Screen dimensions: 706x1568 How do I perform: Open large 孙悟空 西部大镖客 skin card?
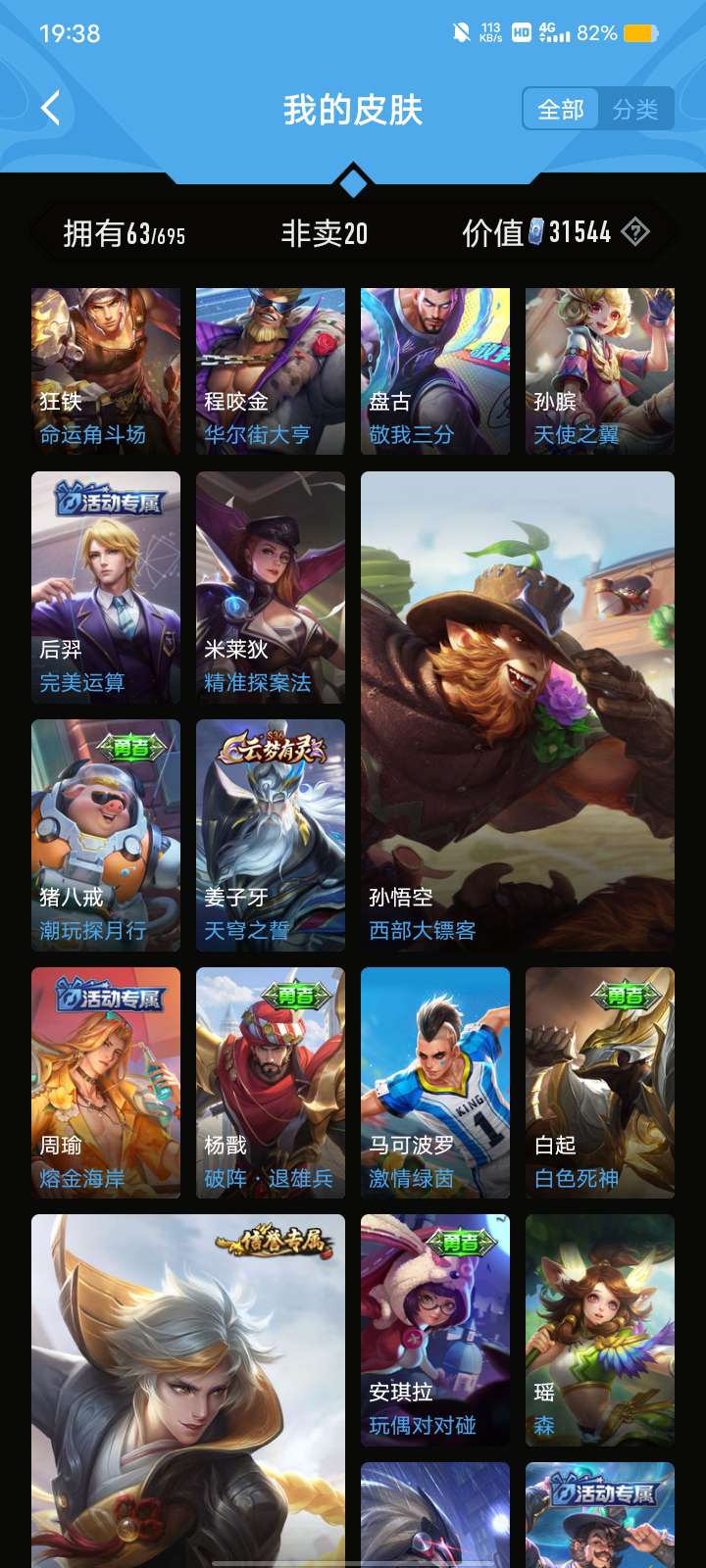click(518, 710)
